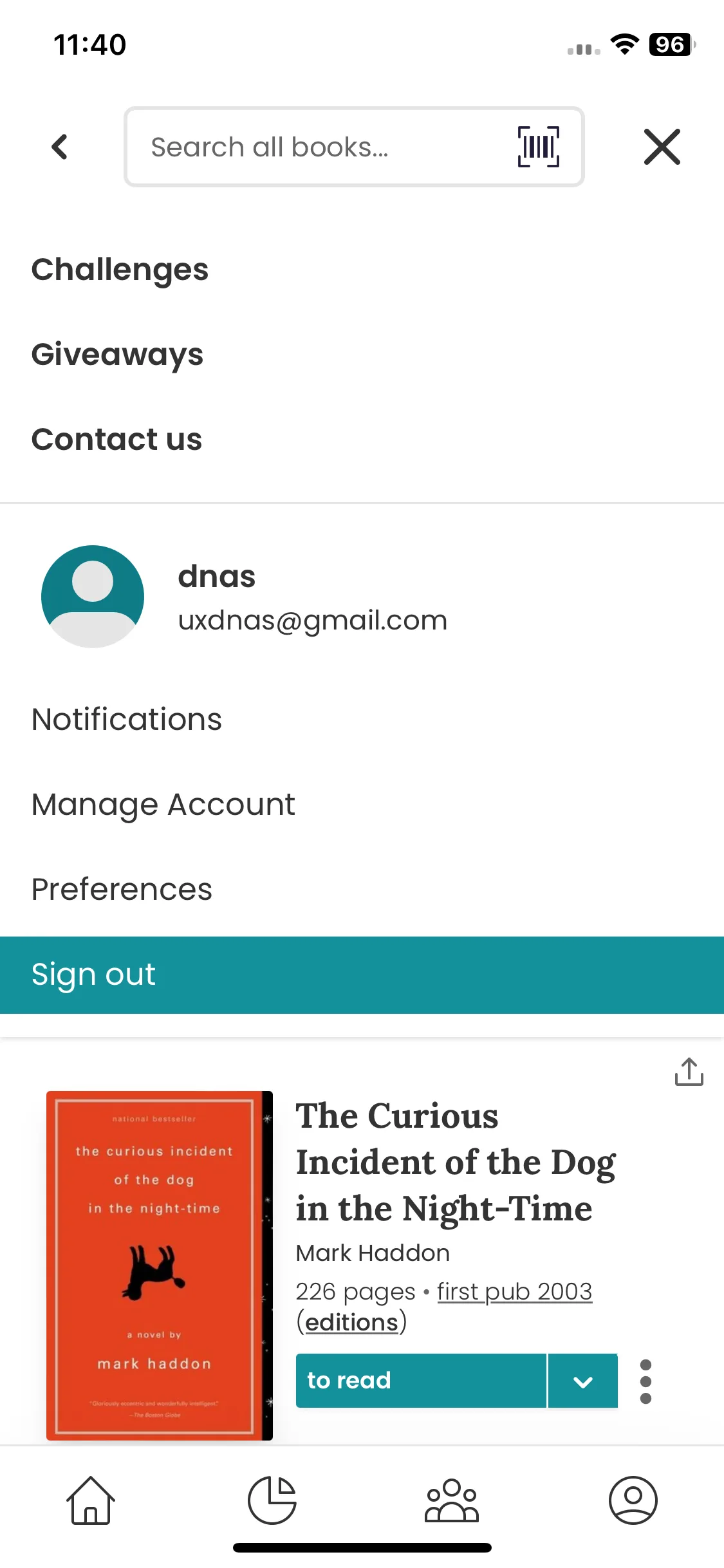The height and width of the screenshot is (1568, 724).
Task: Open the first pub 2003 link
Action: click(514, 1291)
